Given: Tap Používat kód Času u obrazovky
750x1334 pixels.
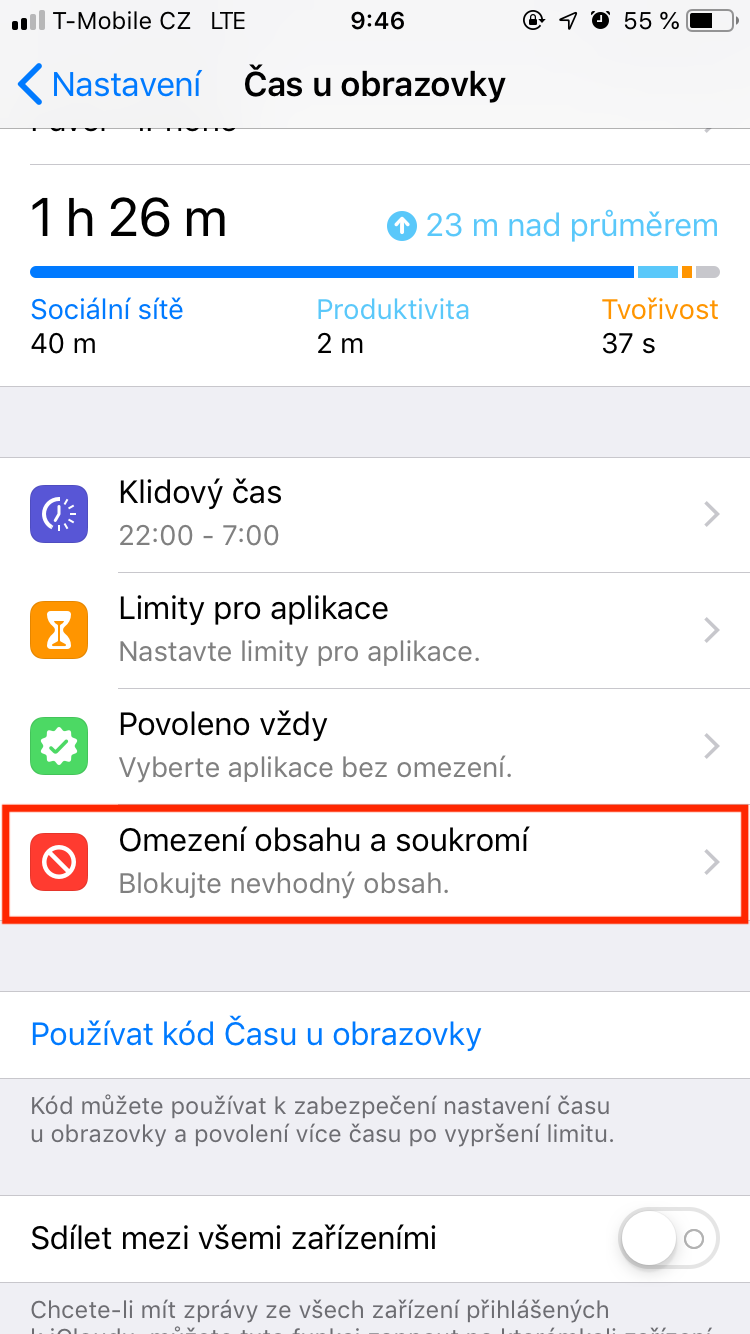Looking at the screenshot, I should pyautogui.click(x=256, y=1033).
